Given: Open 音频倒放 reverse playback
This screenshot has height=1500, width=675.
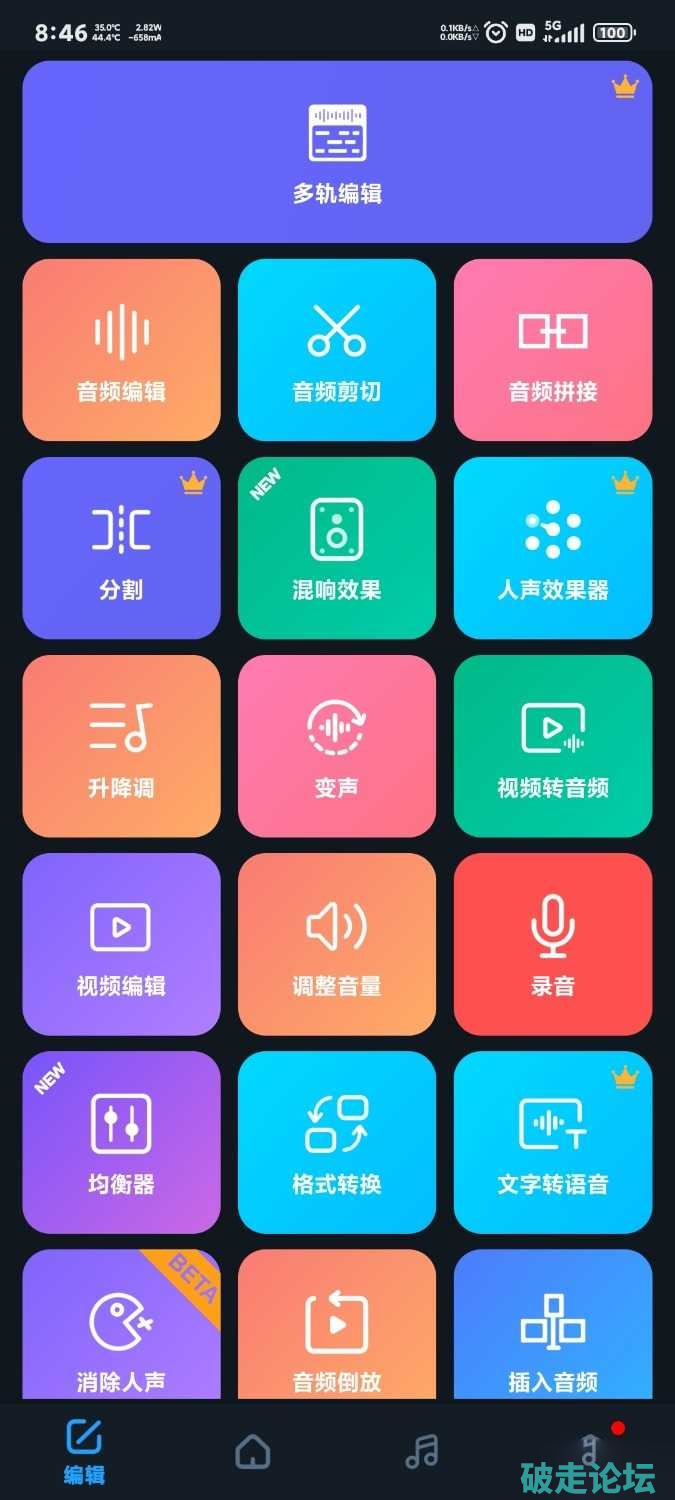Looking at the screenshot, I should pos(337,1330).
